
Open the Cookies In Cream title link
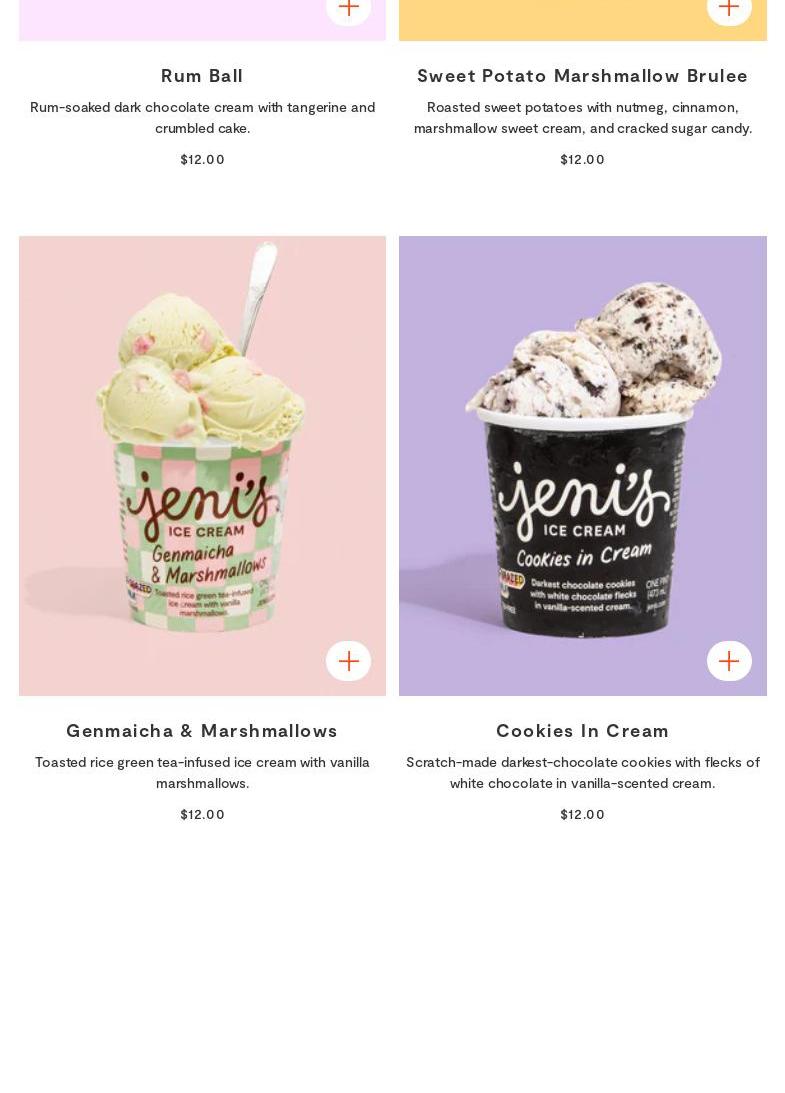[582, 730]
